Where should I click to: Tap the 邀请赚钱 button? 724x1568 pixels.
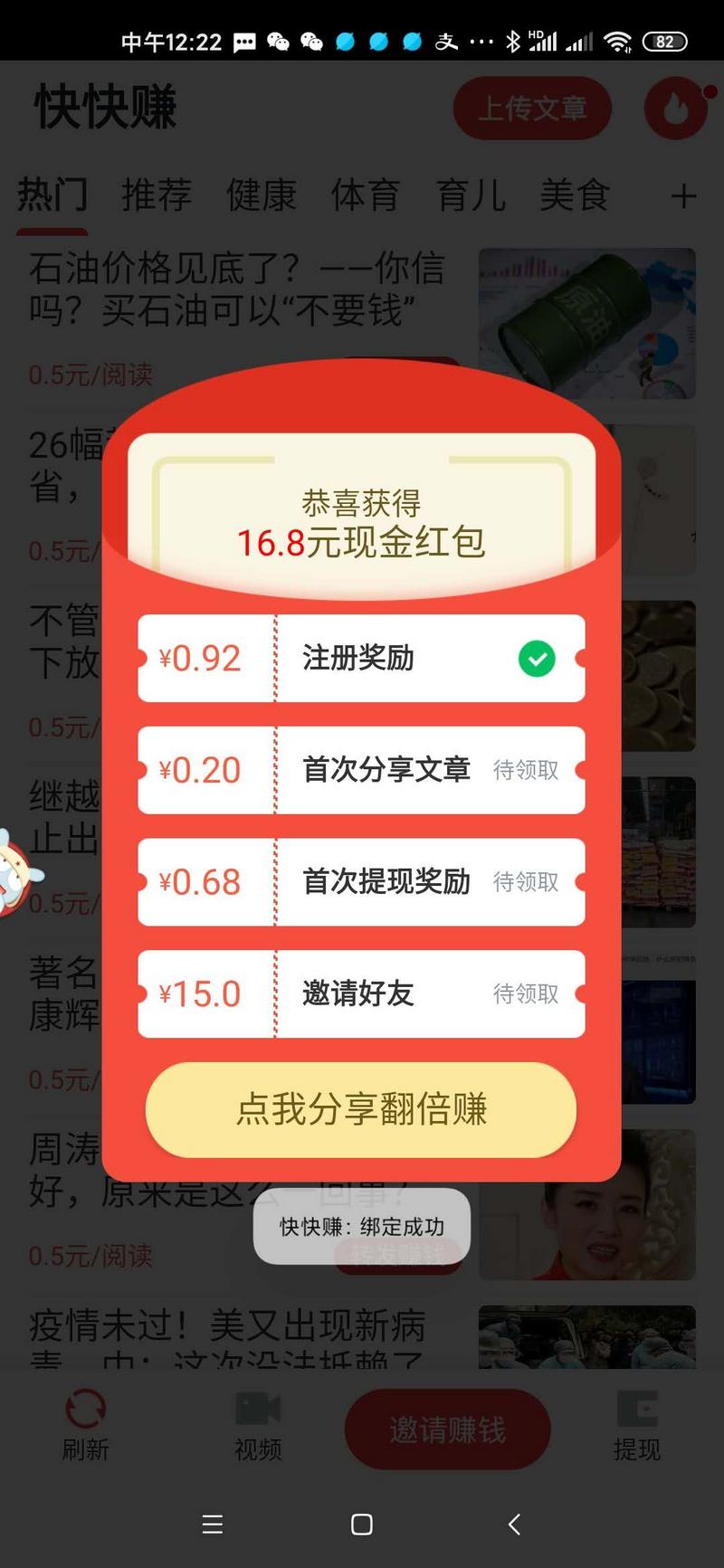pos(447,1430)
